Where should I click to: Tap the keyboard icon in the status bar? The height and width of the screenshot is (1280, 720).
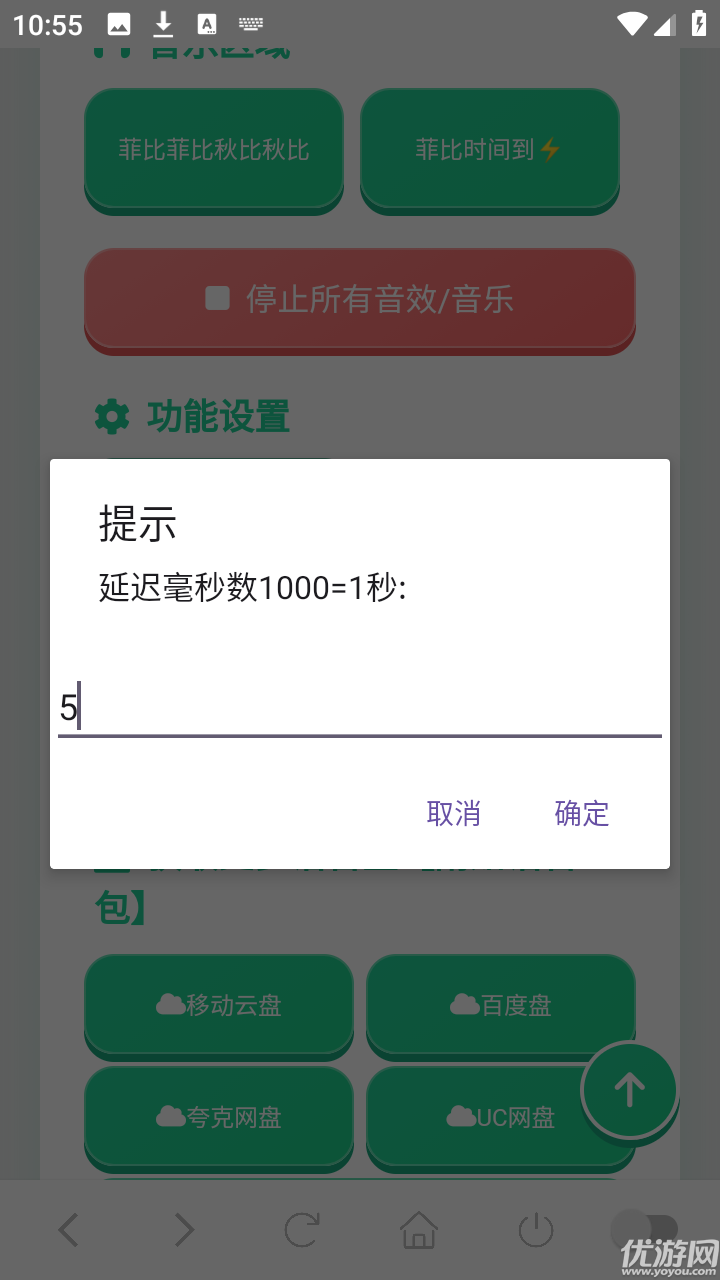coord(249,24)
